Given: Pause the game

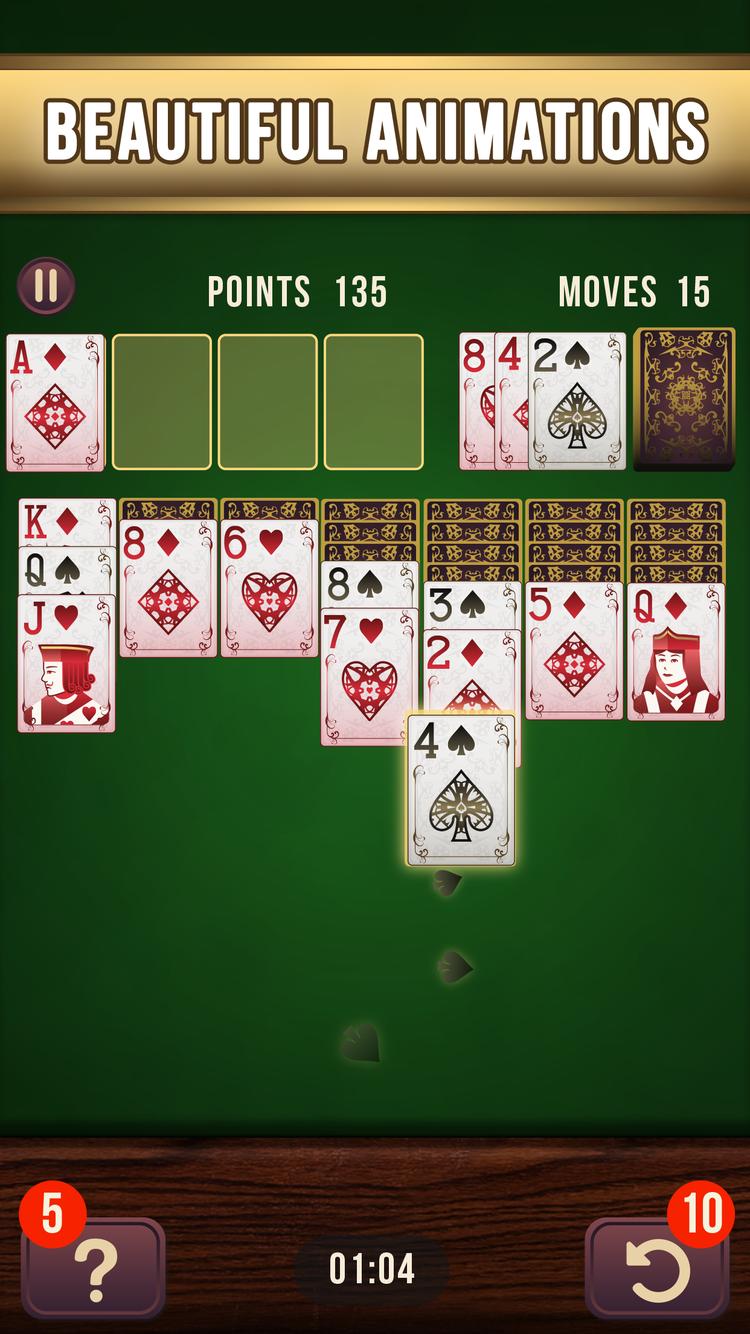Looking at the screenshot, I should point(45,286).
